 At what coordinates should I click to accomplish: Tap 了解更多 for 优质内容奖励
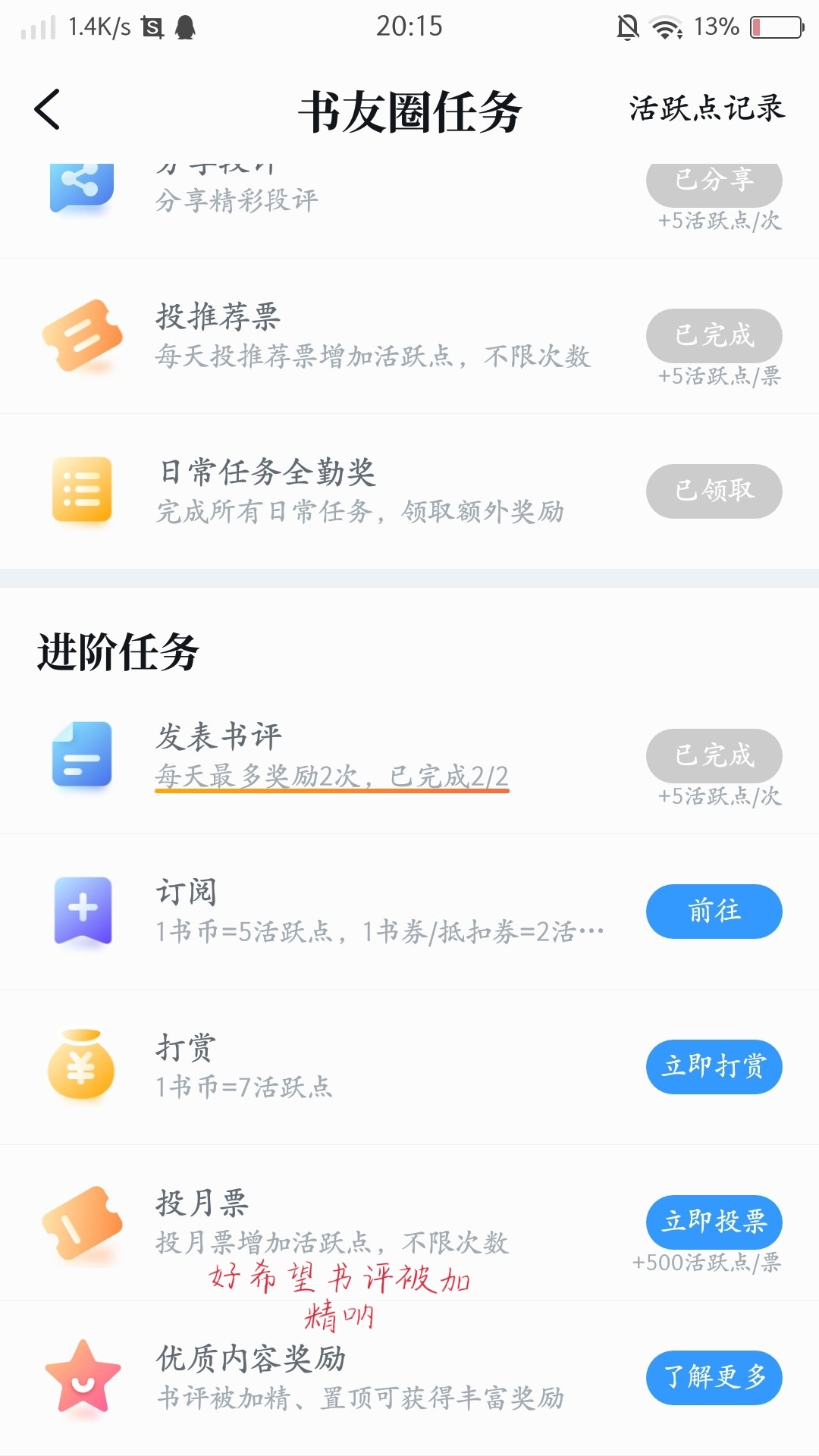(714, 1377)
